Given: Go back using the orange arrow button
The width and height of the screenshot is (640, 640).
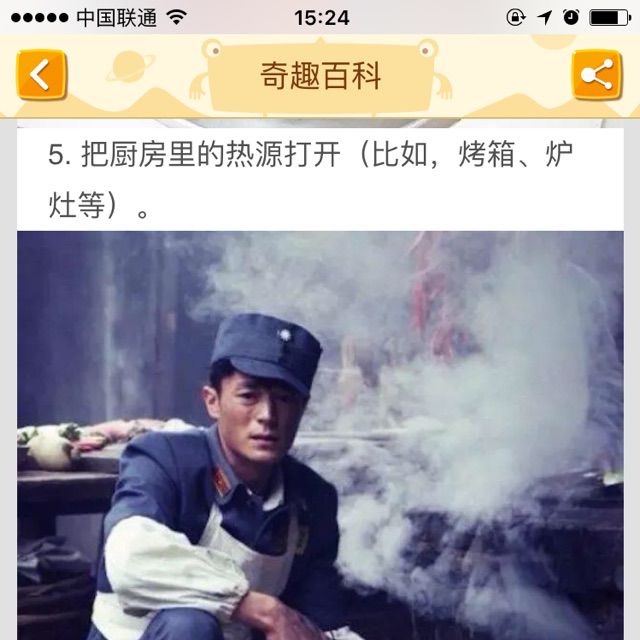Looking at the screenshot, I should (x=41, y=76).
